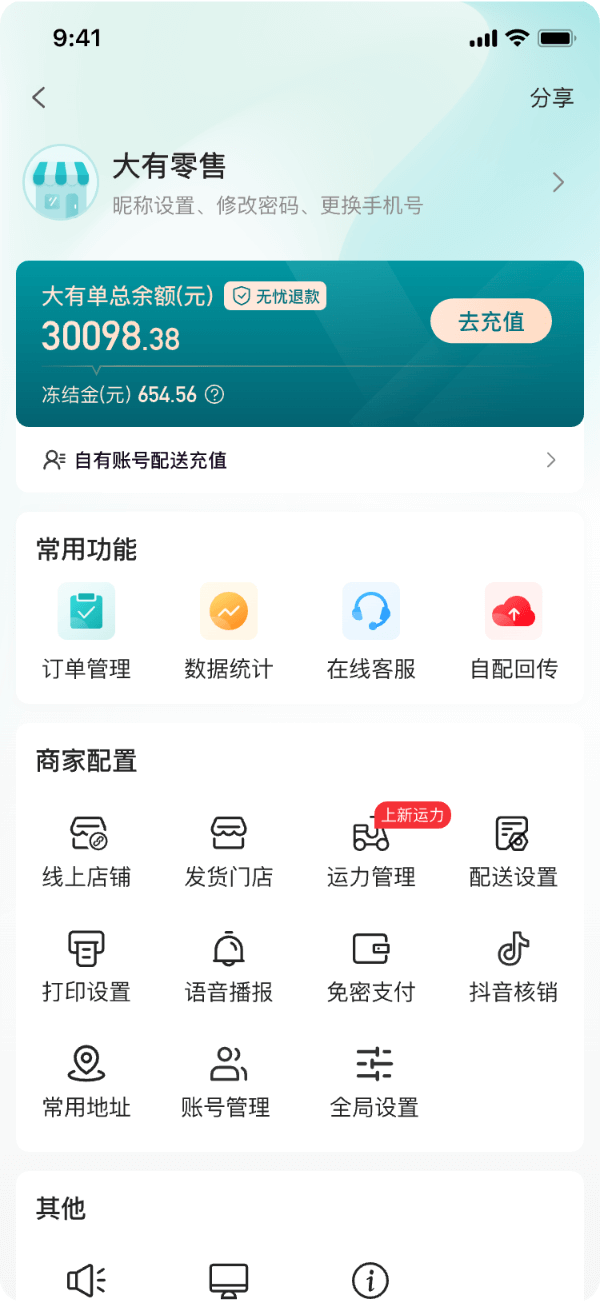Open 订单管理 order management
This screenshot has width=600, height=1302.
(86, 630)
